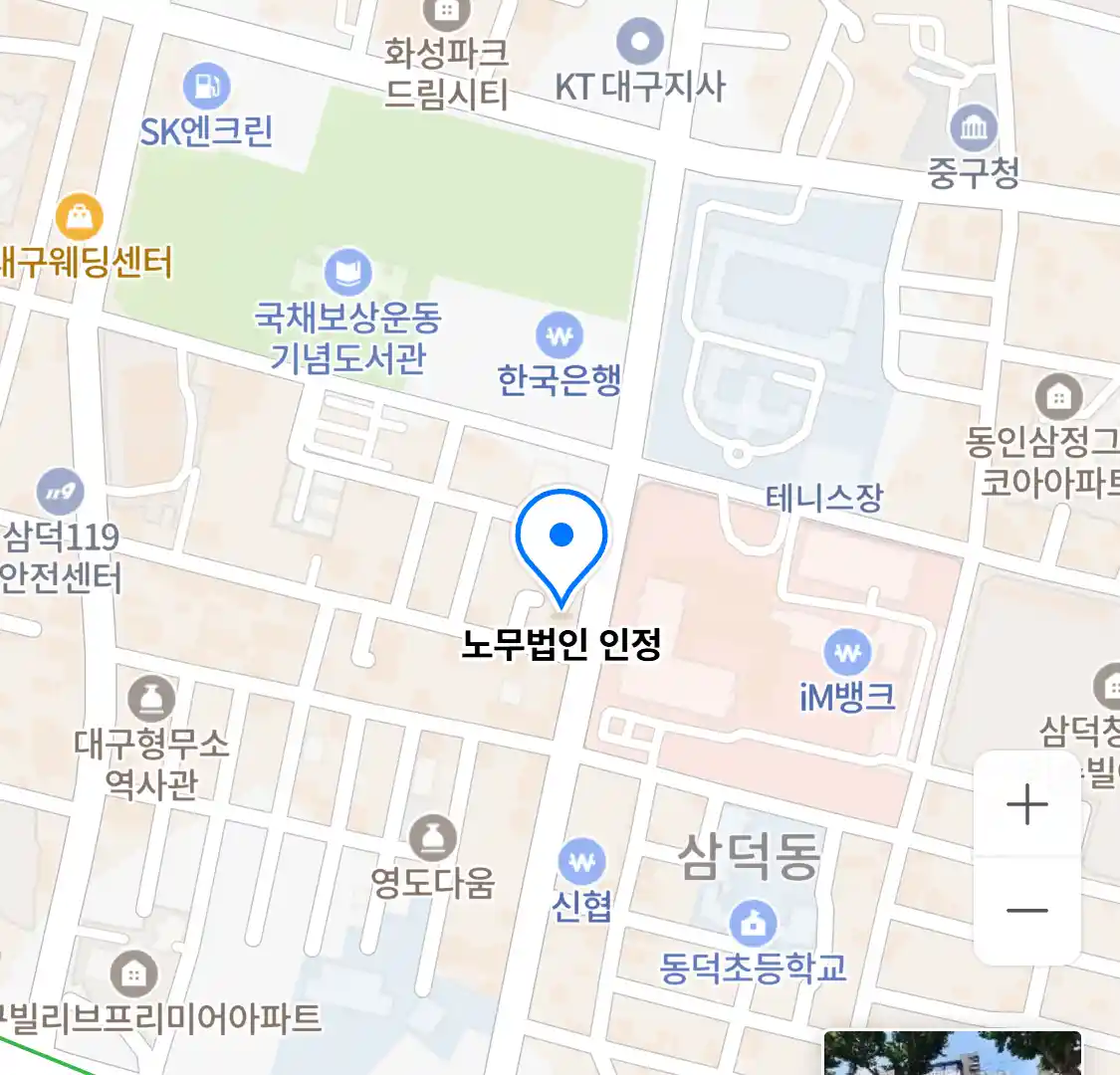Select the 한국은행 bank marker

point(560,336)
